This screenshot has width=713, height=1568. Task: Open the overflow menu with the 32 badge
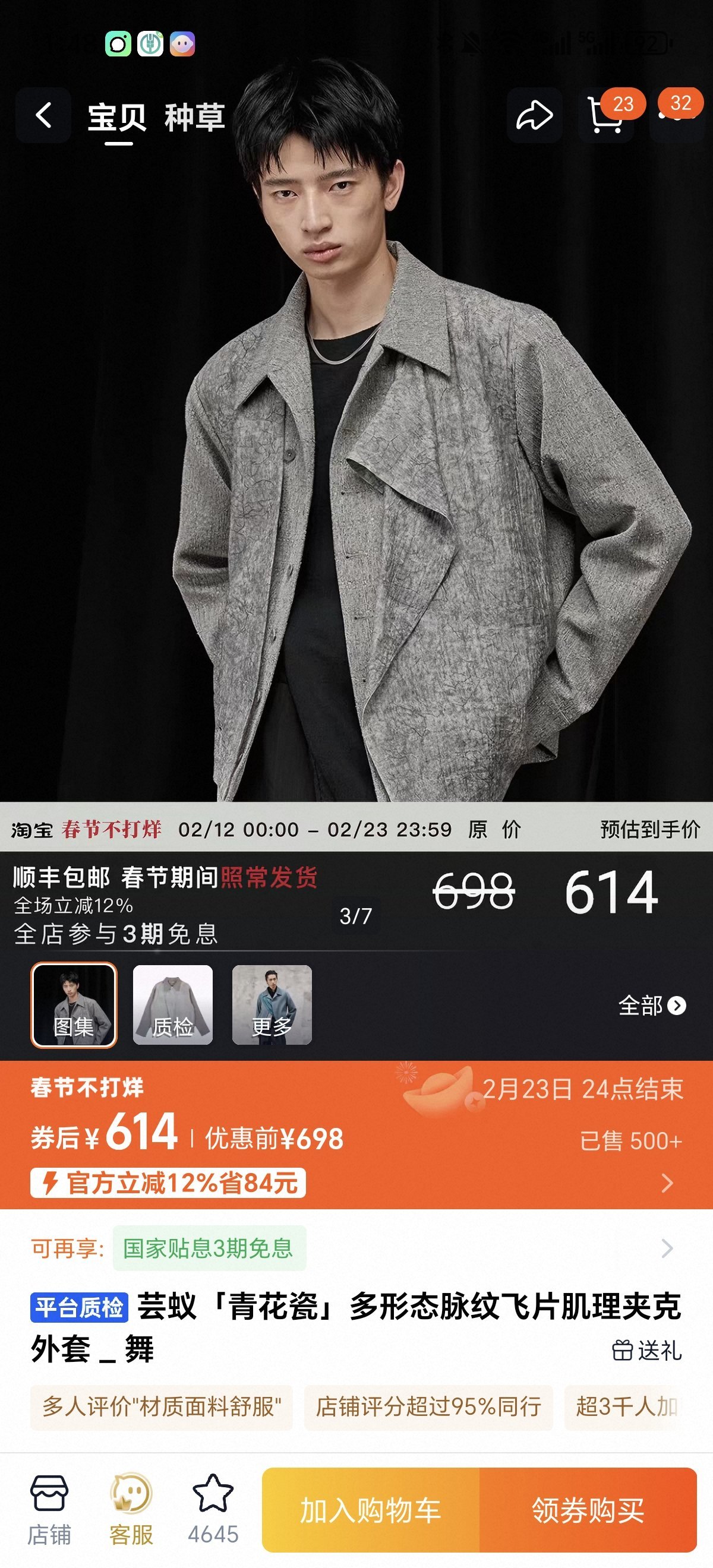click(x=677, y=114)
